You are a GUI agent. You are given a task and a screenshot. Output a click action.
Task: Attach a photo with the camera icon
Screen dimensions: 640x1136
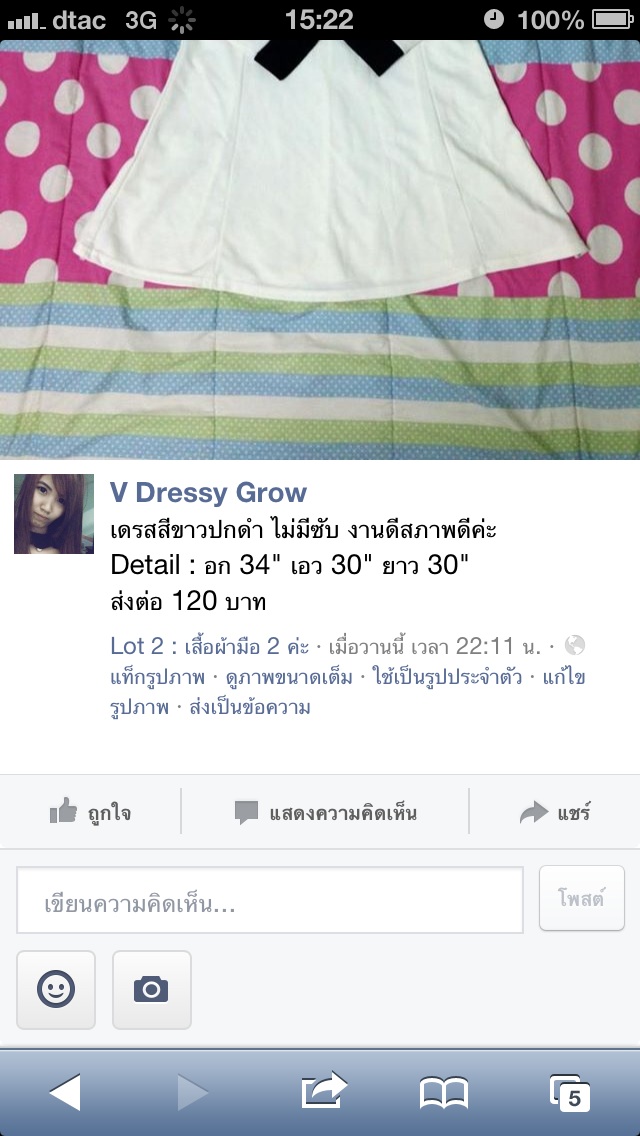[151, 990]
